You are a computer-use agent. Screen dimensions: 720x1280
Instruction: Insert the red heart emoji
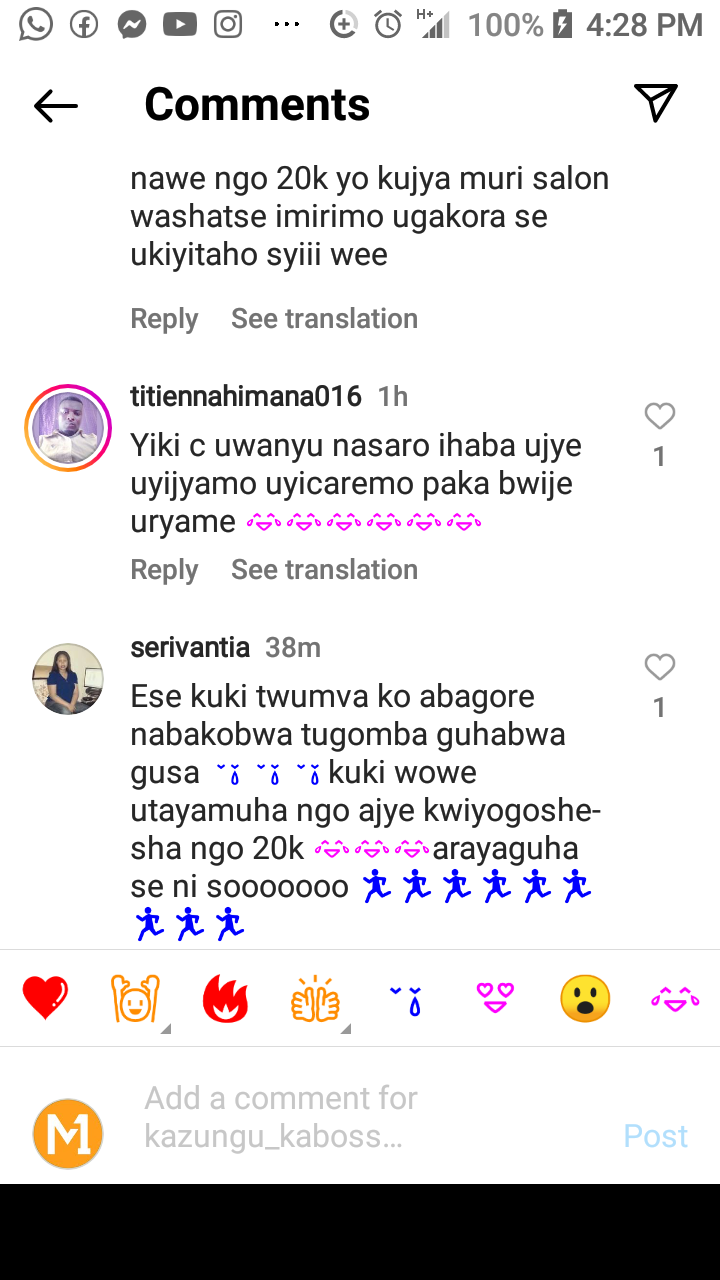pyautogui.click(x=45, y=999)
